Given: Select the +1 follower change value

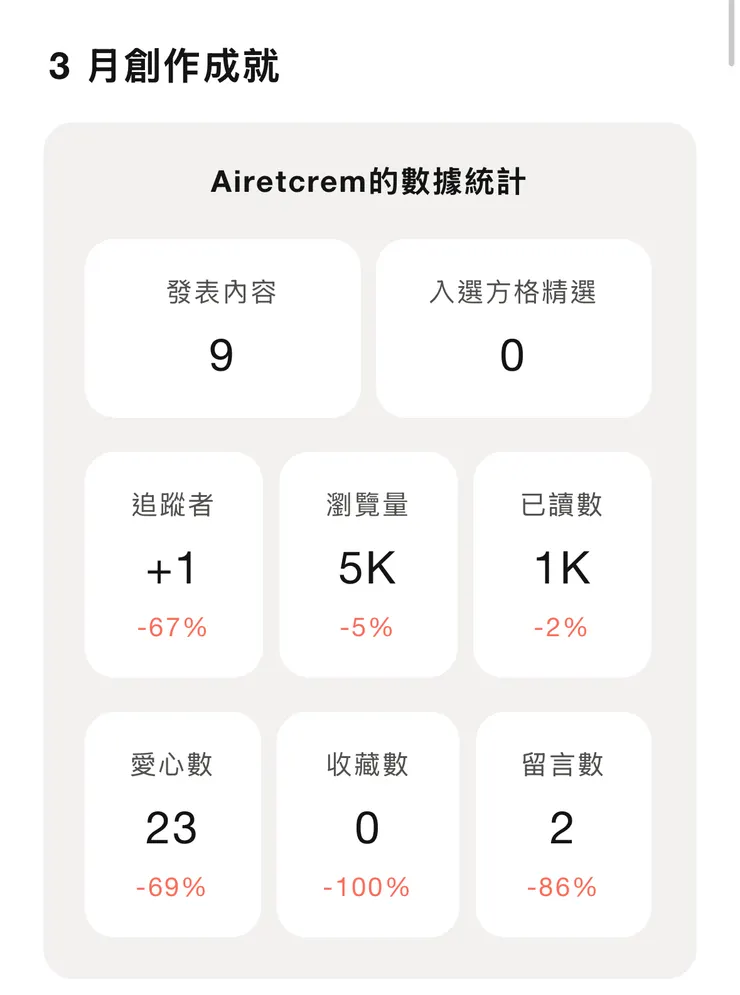Looking at the screenshot, I should coord(173,566).
